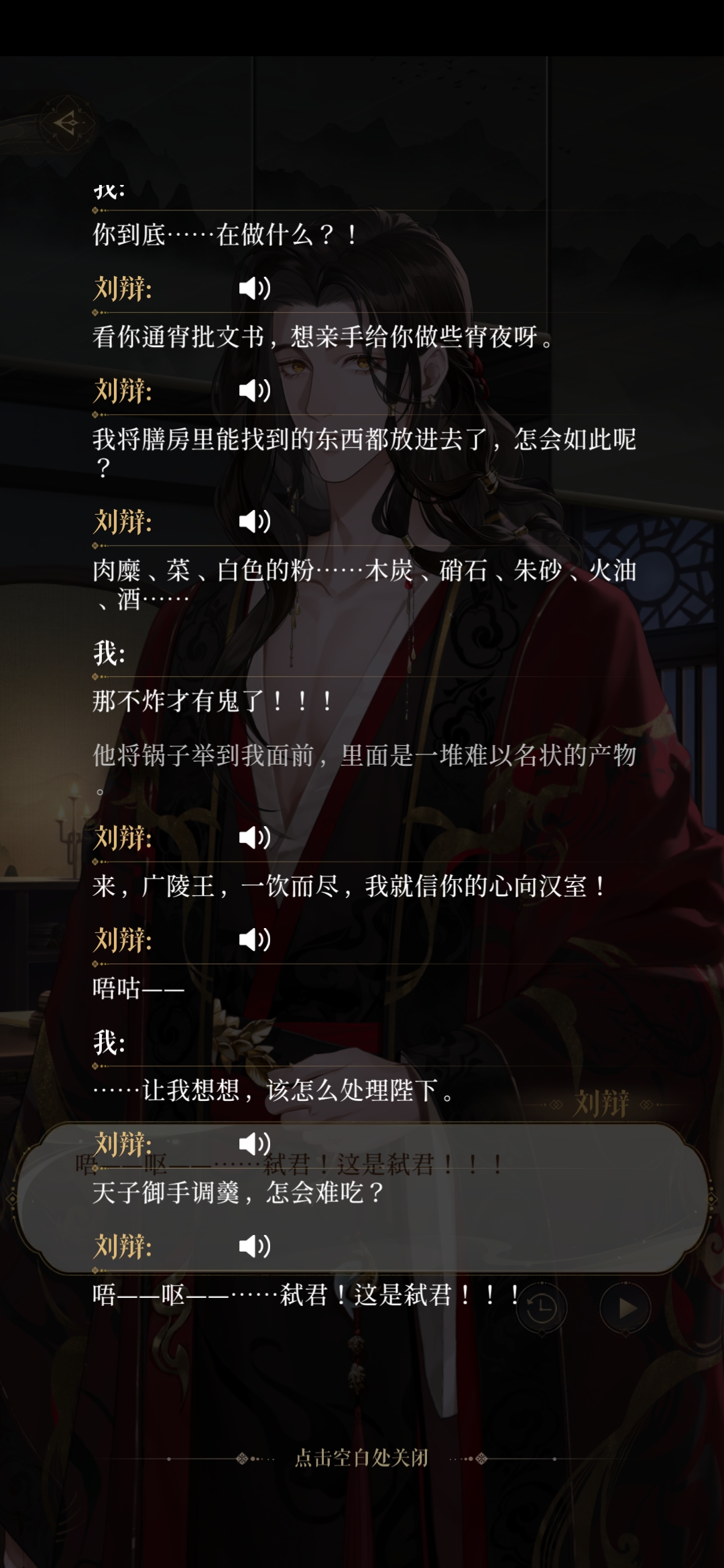Tap 点击空白处关闭 to close the log
The image size is (724, 1568).
click(361, 1458)
